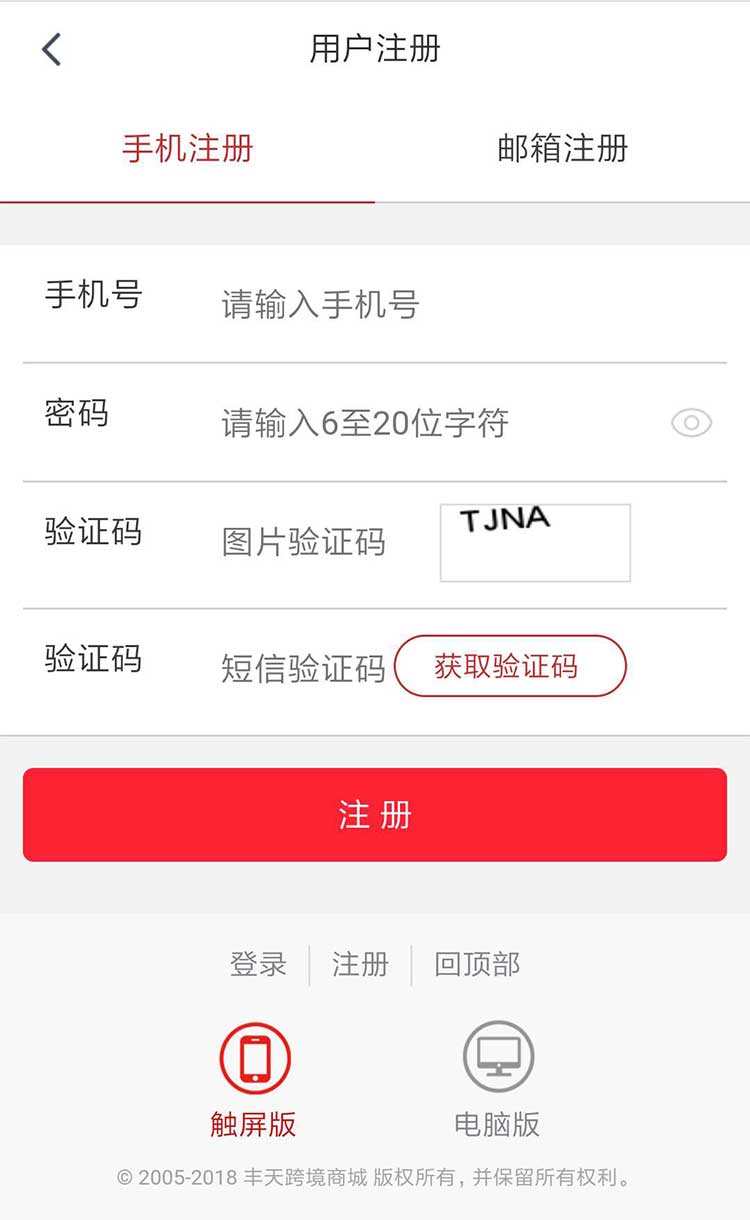Toggle password visibility with the eye icon
This screenshot has width=750, height=1220.
(691, 423)
